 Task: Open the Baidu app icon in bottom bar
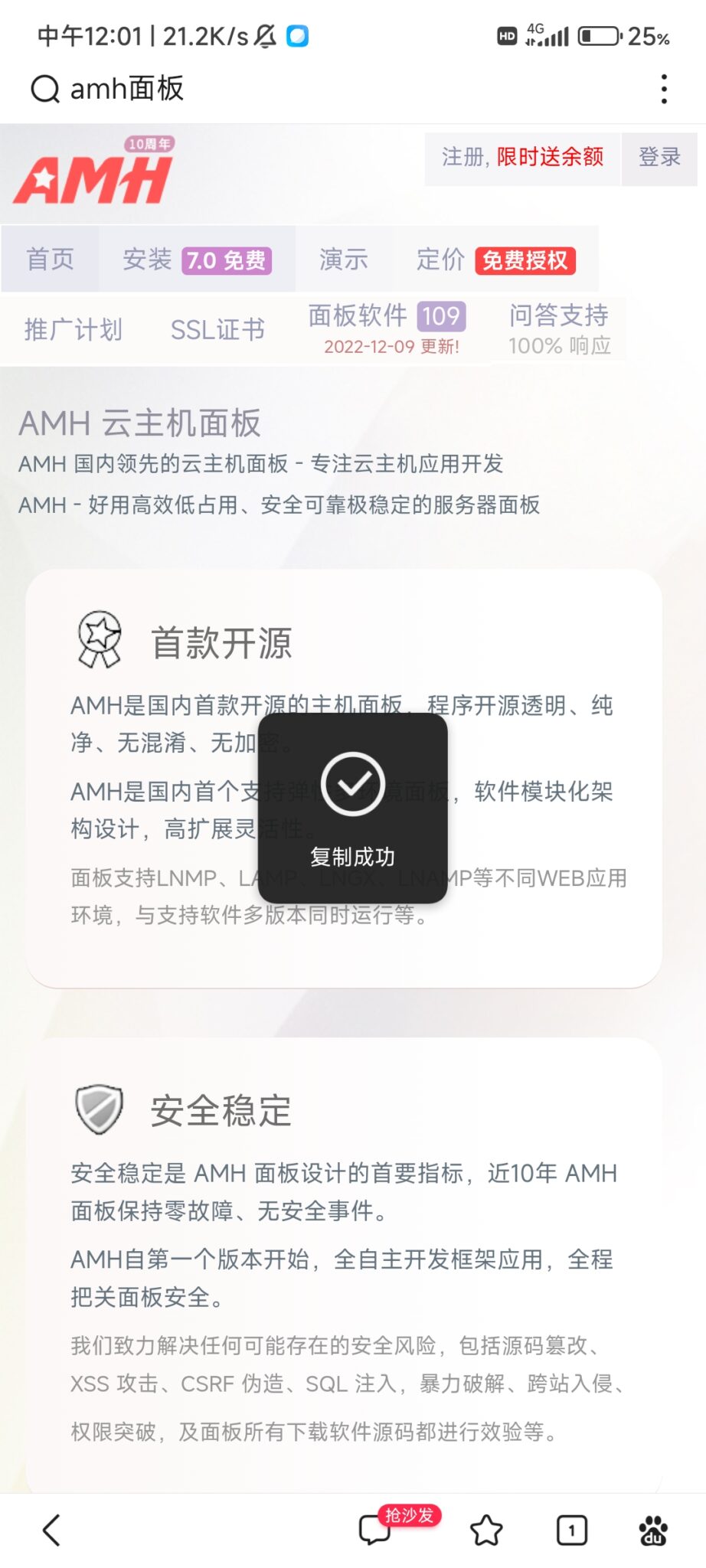[x=655, y=1531]
